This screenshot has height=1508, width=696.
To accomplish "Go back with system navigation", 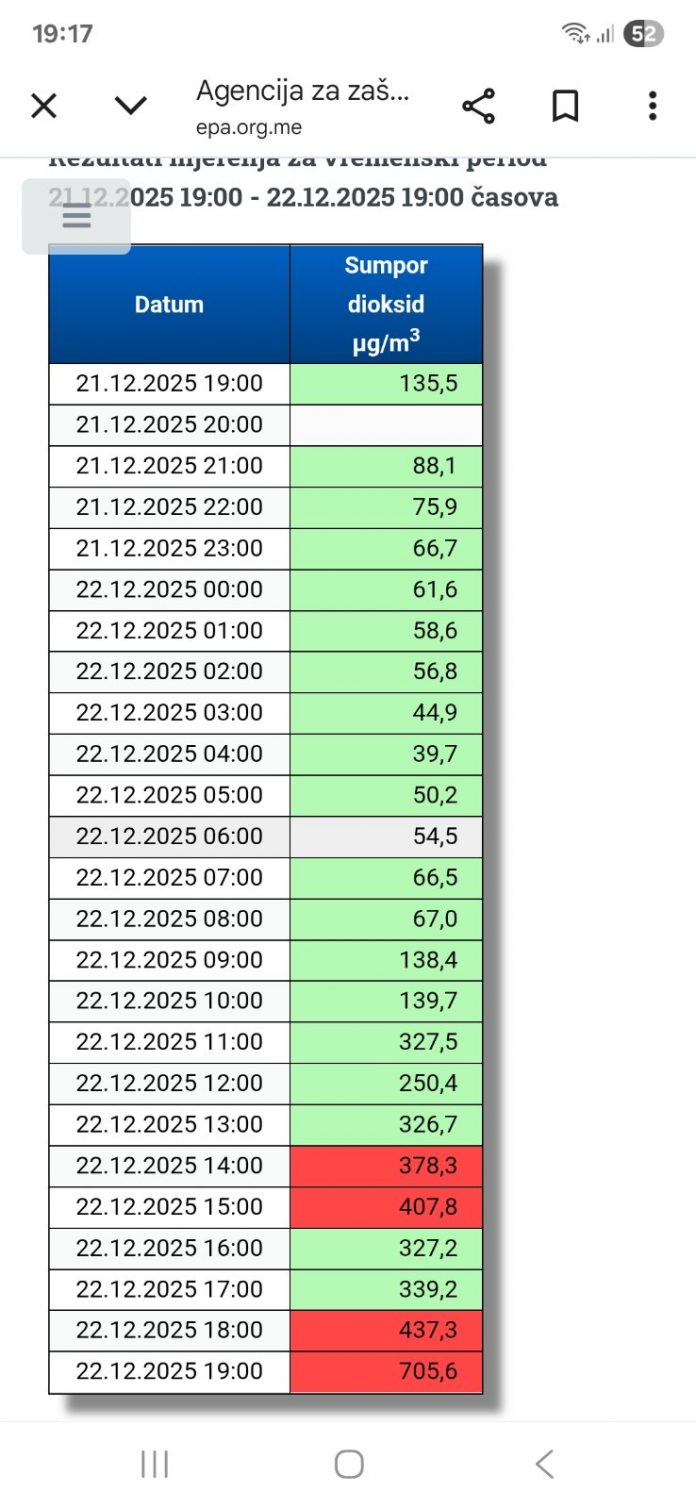I will pyautogui.click(x=544, y=1465).
